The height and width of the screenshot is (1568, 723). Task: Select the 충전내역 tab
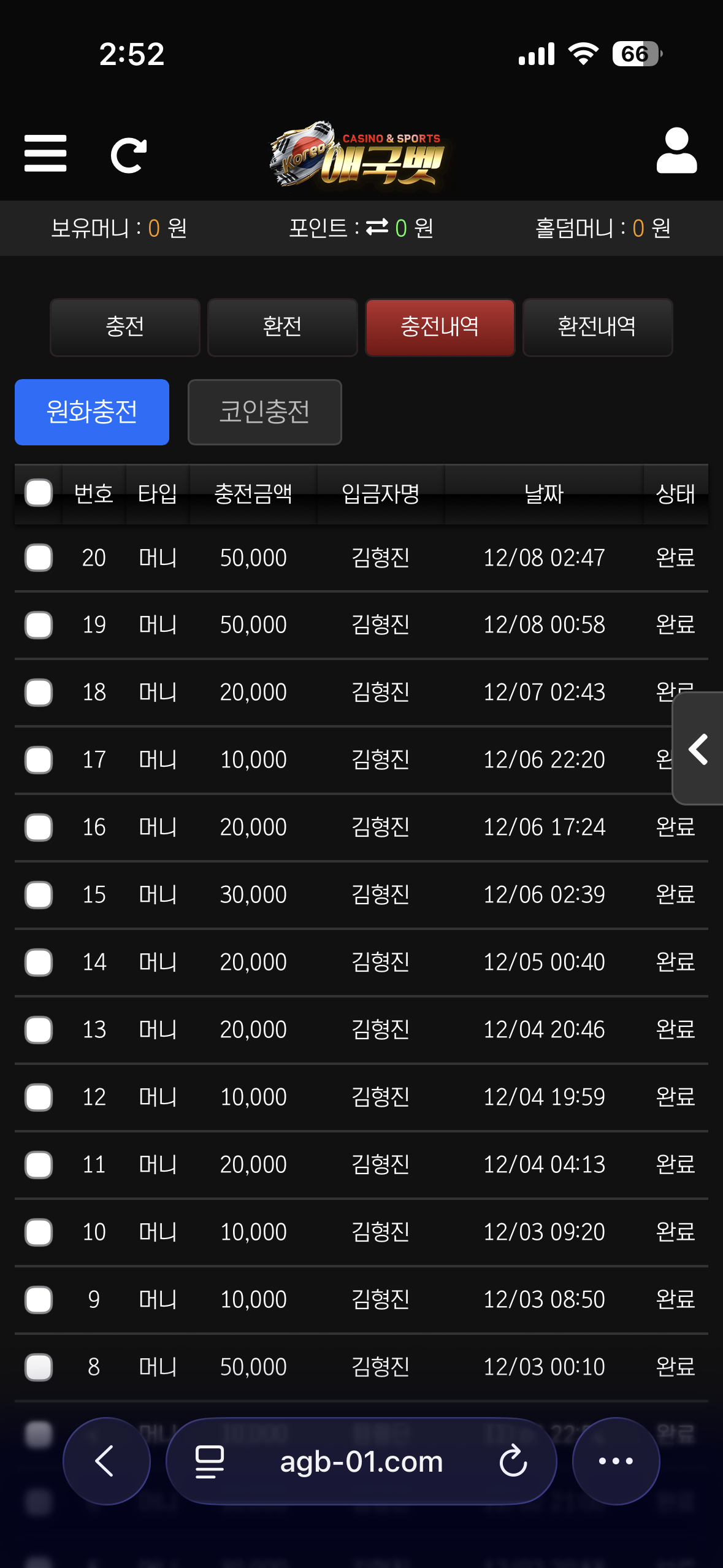click(x=440, y=327)
